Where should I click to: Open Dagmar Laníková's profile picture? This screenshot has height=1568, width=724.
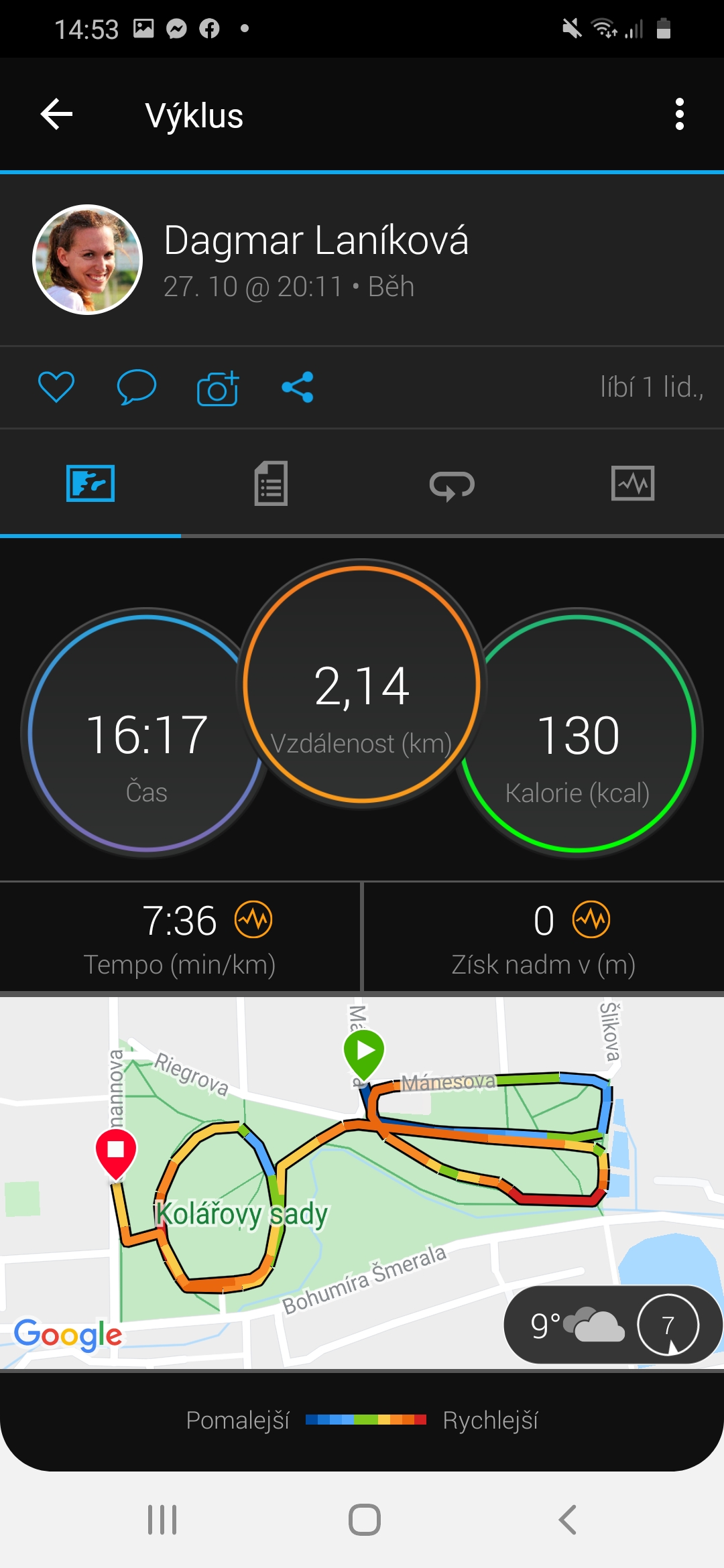88,259
